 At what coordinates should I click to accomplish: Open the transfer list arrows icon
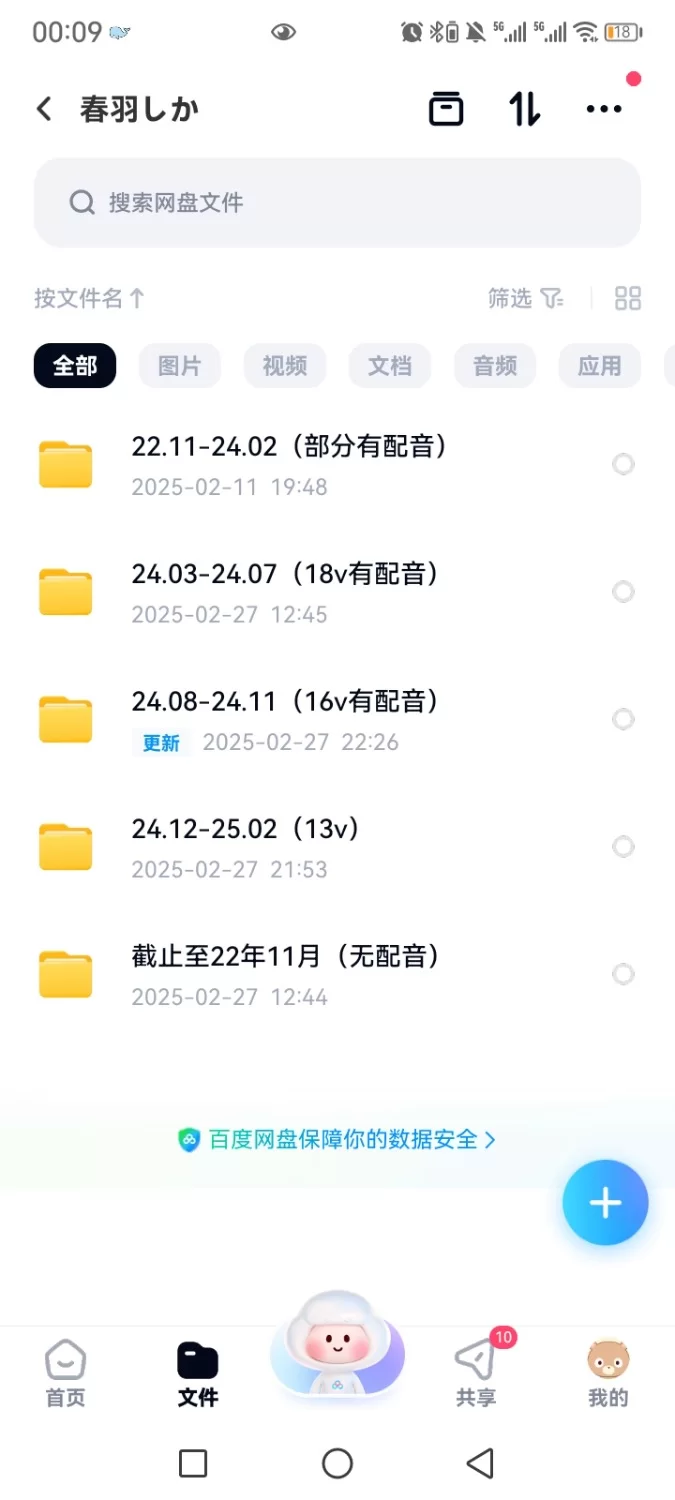point(524,109)
